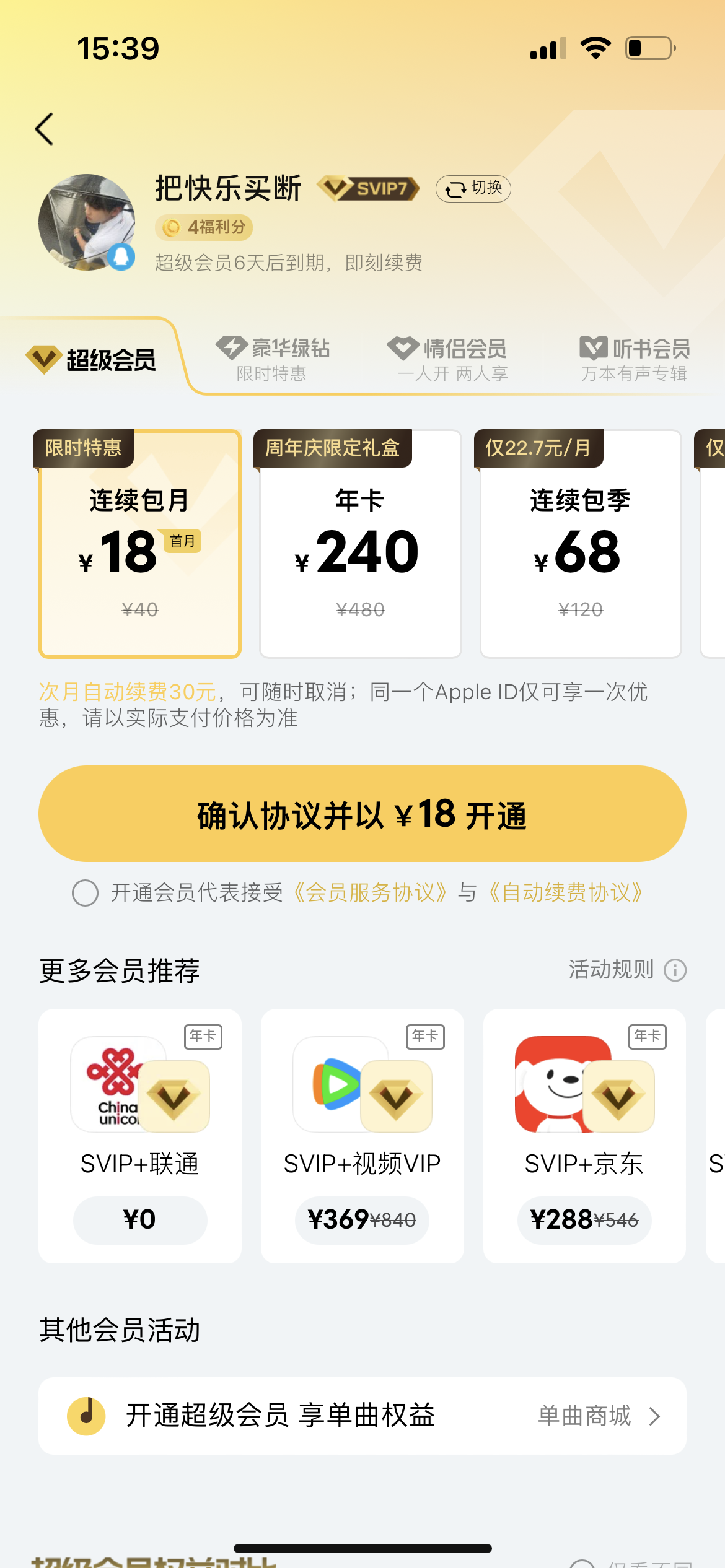Open the 会员服务协议 link
Viewport: 725px width, 1568px height.
tap(370, 893)
